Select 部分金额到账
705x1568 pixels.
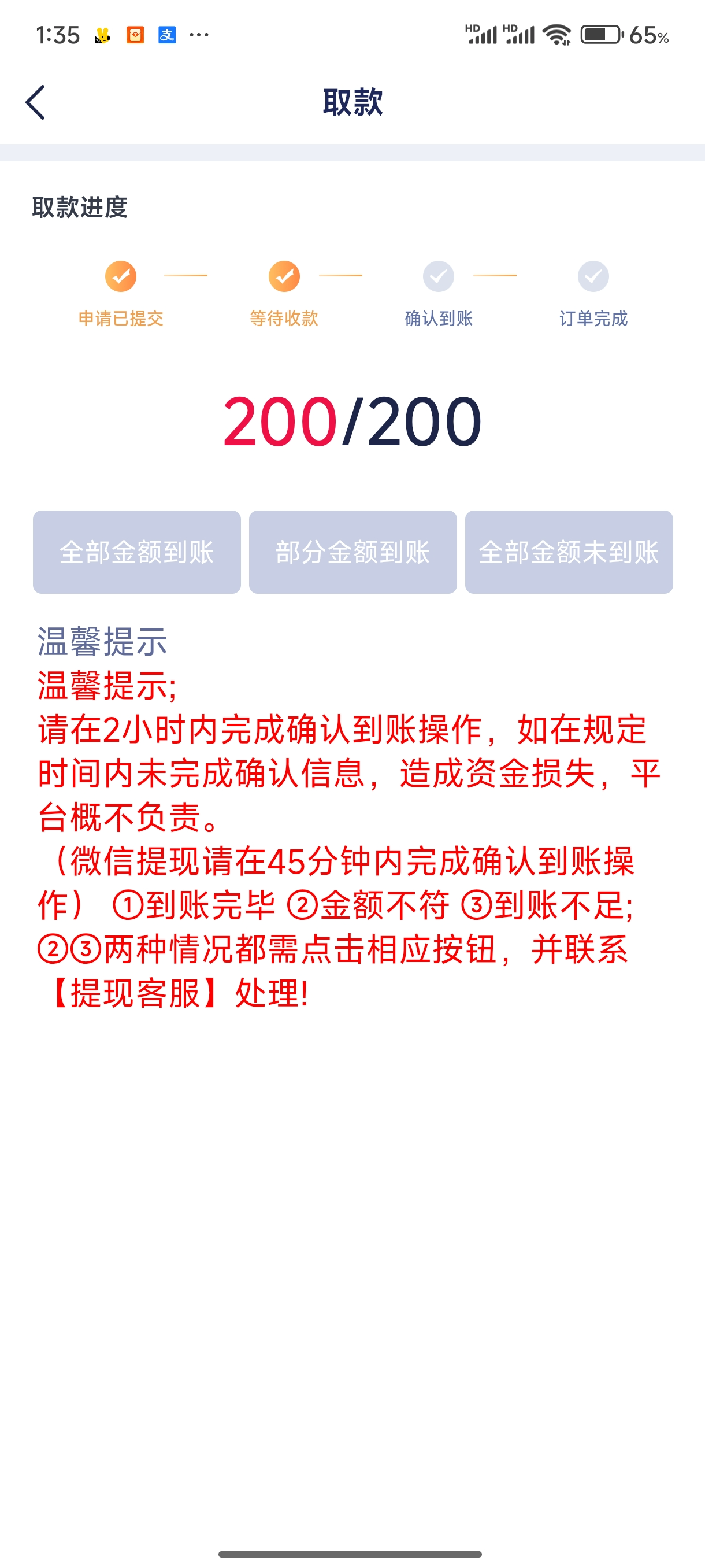(x=353, y=552)
